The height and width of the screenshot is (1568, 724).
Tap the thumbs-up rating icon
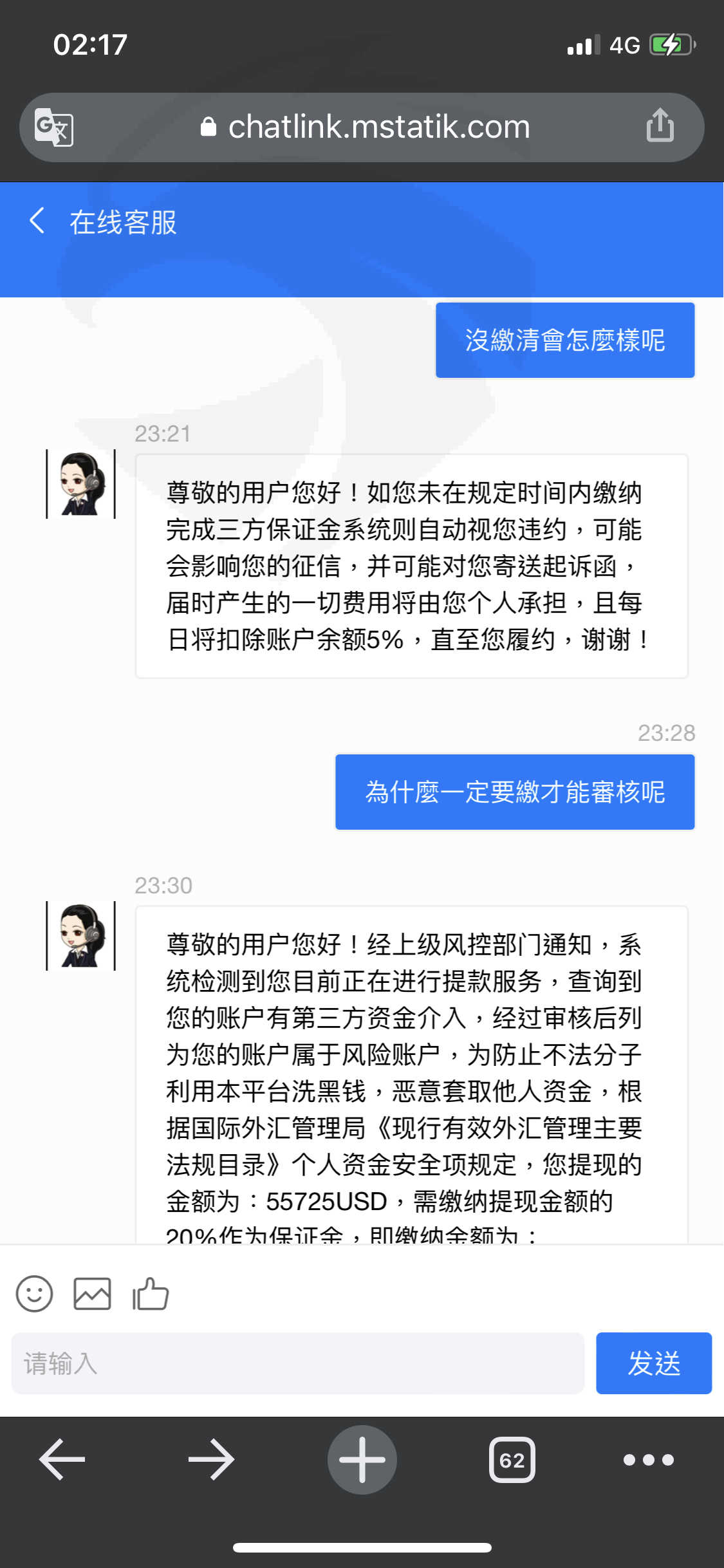coord(151,1293)
